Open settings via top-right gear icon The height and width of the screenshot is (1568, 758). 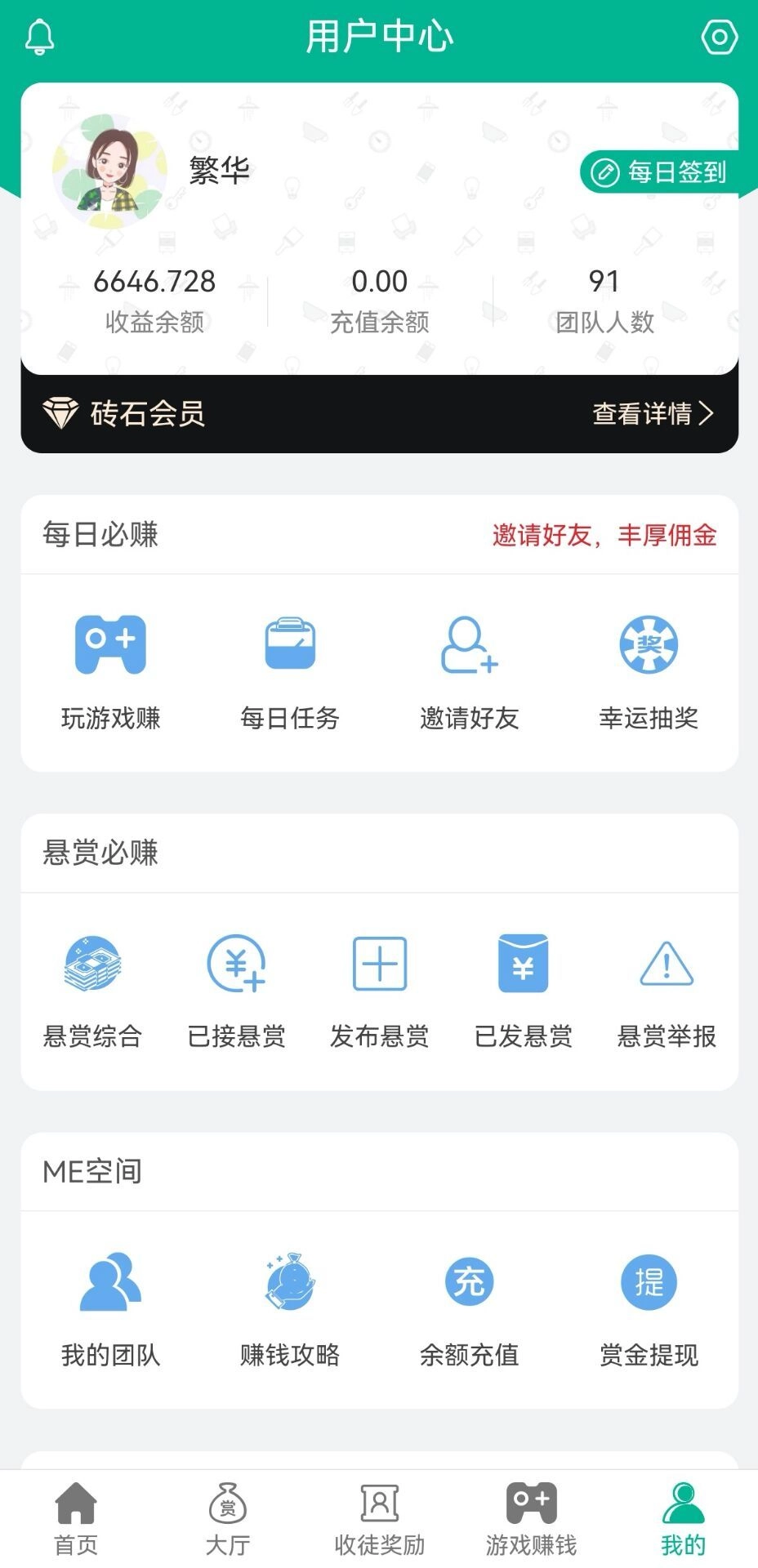point(719,35)
